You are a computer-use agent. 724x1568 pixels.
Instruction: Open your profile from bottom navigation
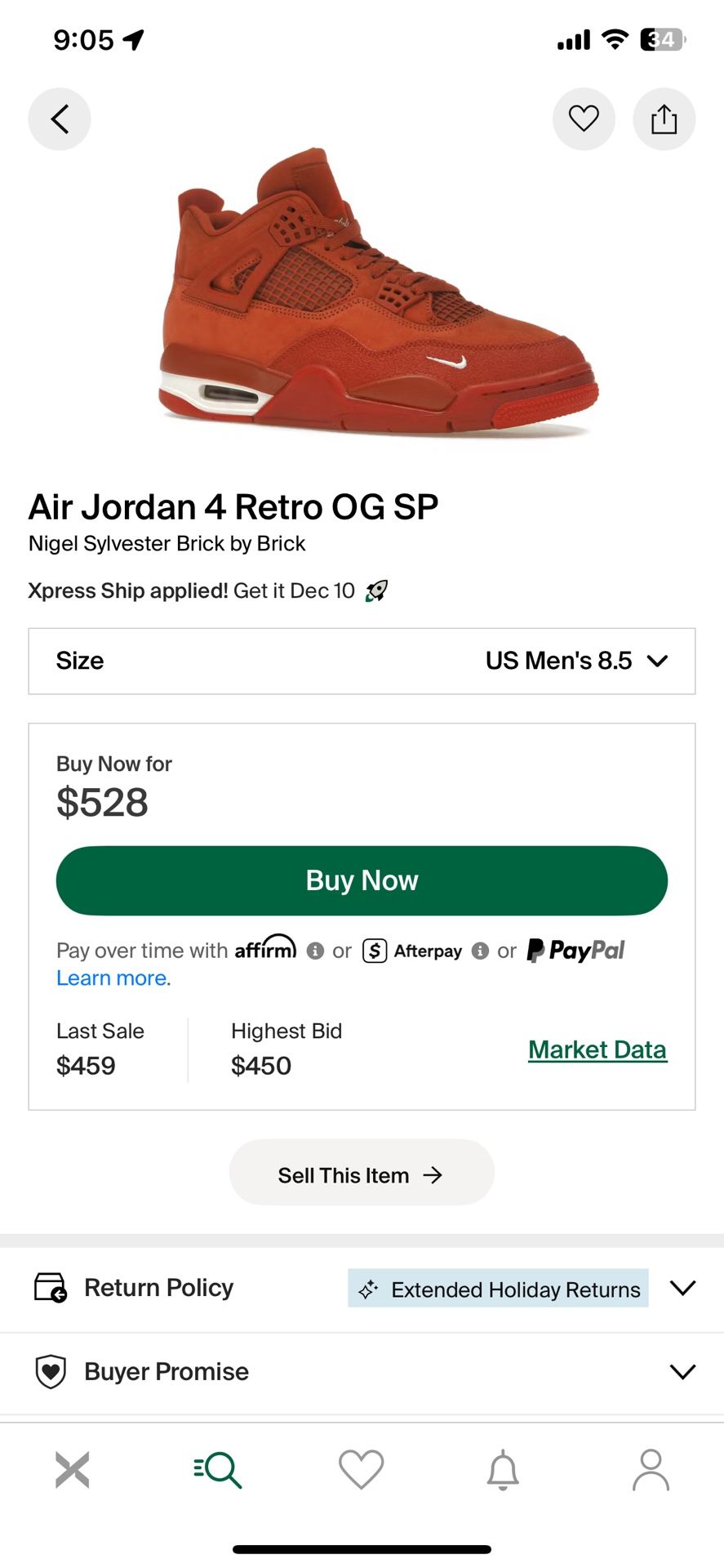649,1468
